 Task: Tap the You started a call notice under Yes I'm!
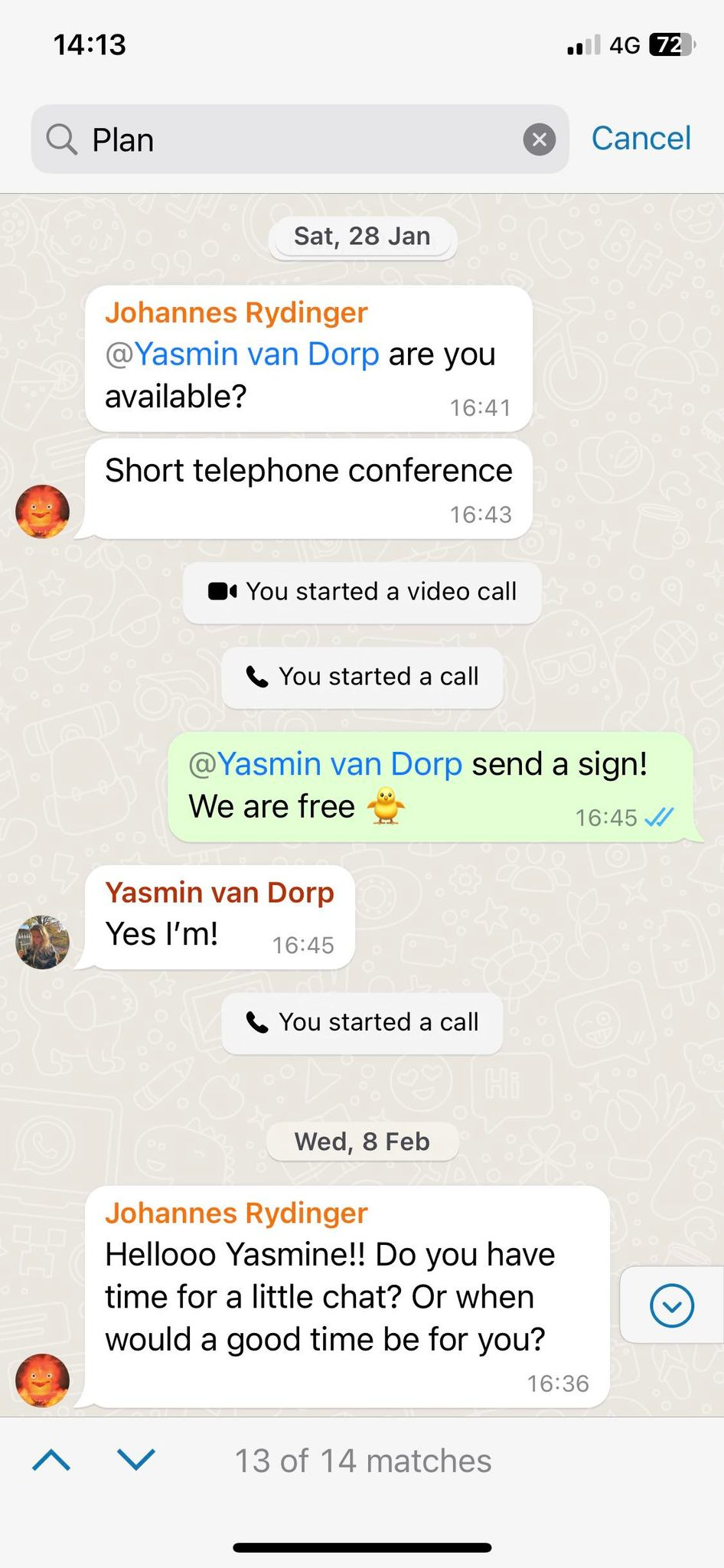click(x=362, y=1022)
